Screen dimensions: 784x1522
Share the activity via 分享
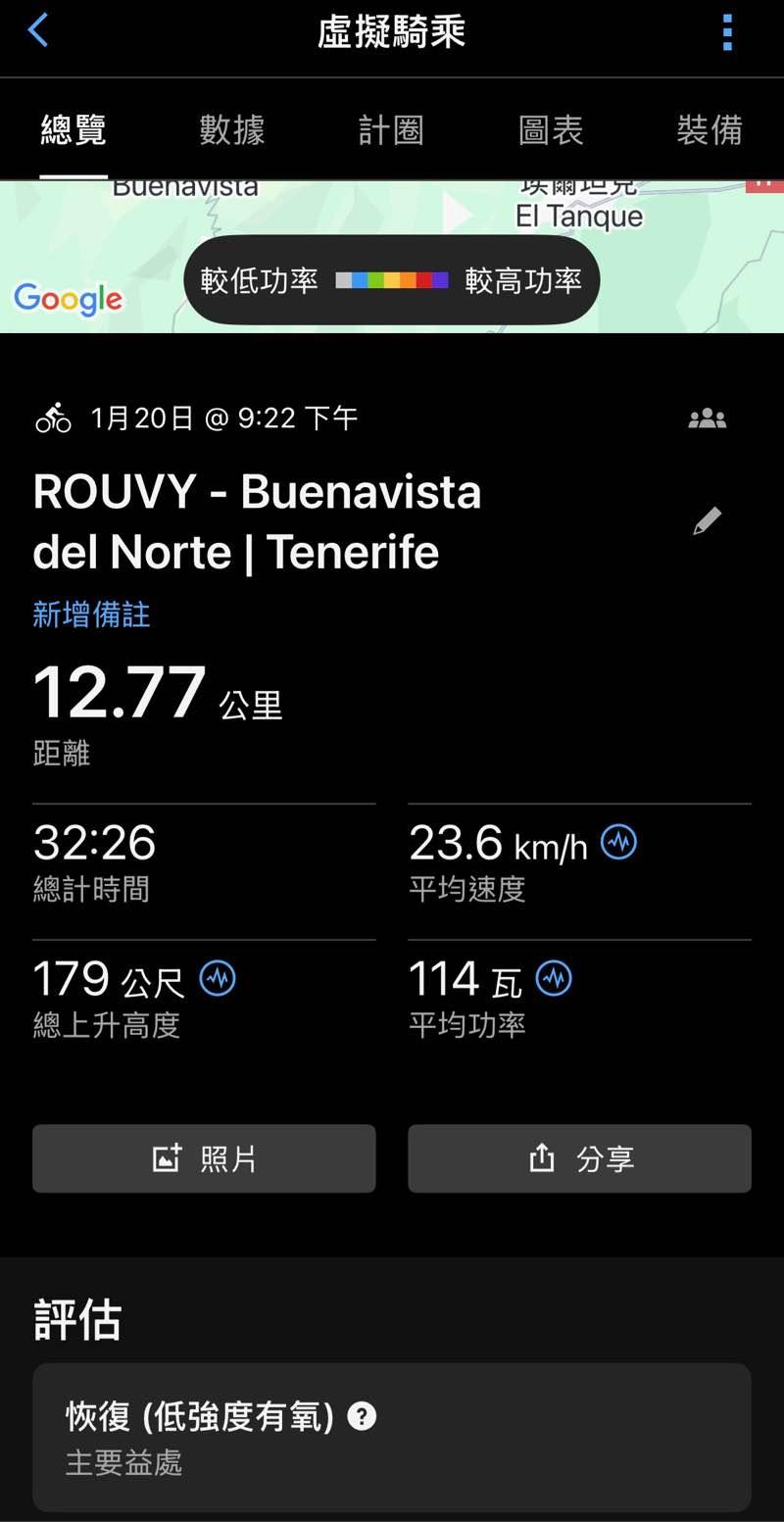click(579, 1158)
